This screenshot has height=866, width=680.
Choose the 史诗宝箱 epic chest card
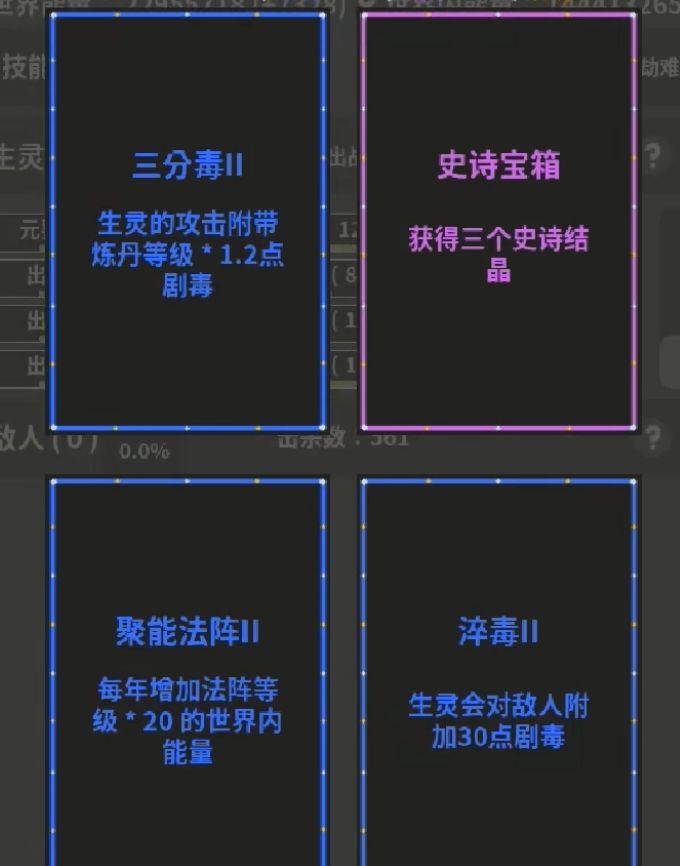click(498, 221)
